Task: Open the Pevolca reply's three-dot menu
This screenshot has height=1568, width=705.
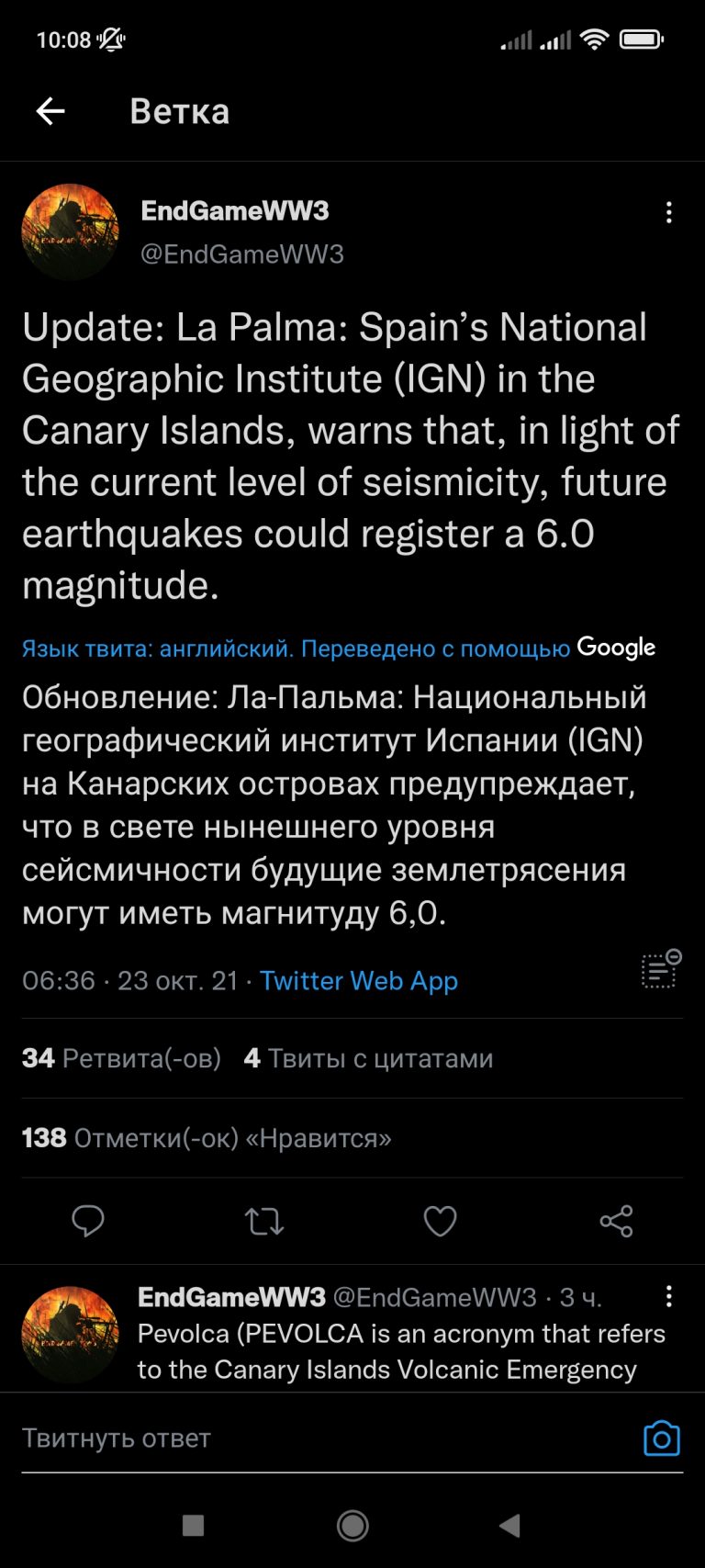Action: [x=668, y=1296]
